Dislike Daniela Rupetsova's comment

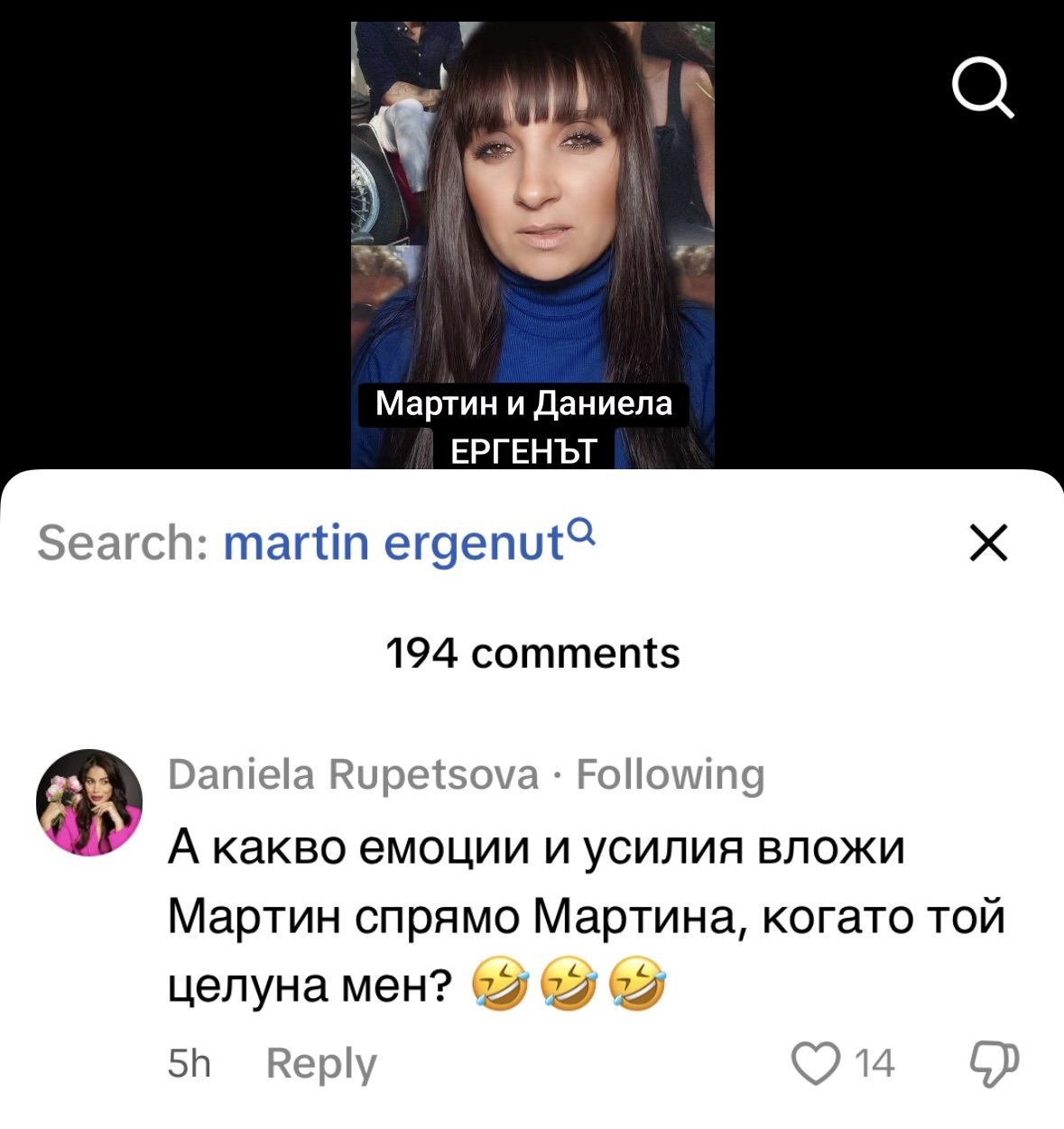(x=994, y=1063)
